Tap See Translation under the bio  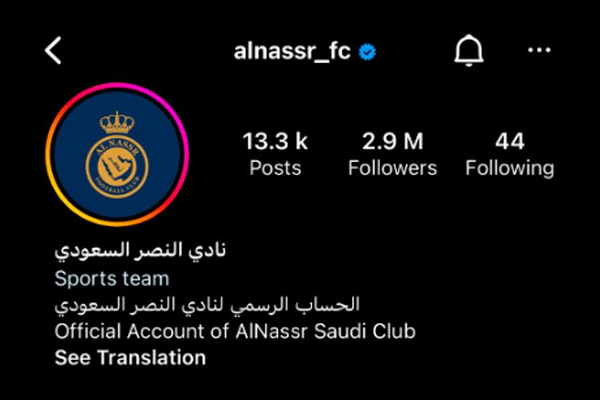coord(130,357)
